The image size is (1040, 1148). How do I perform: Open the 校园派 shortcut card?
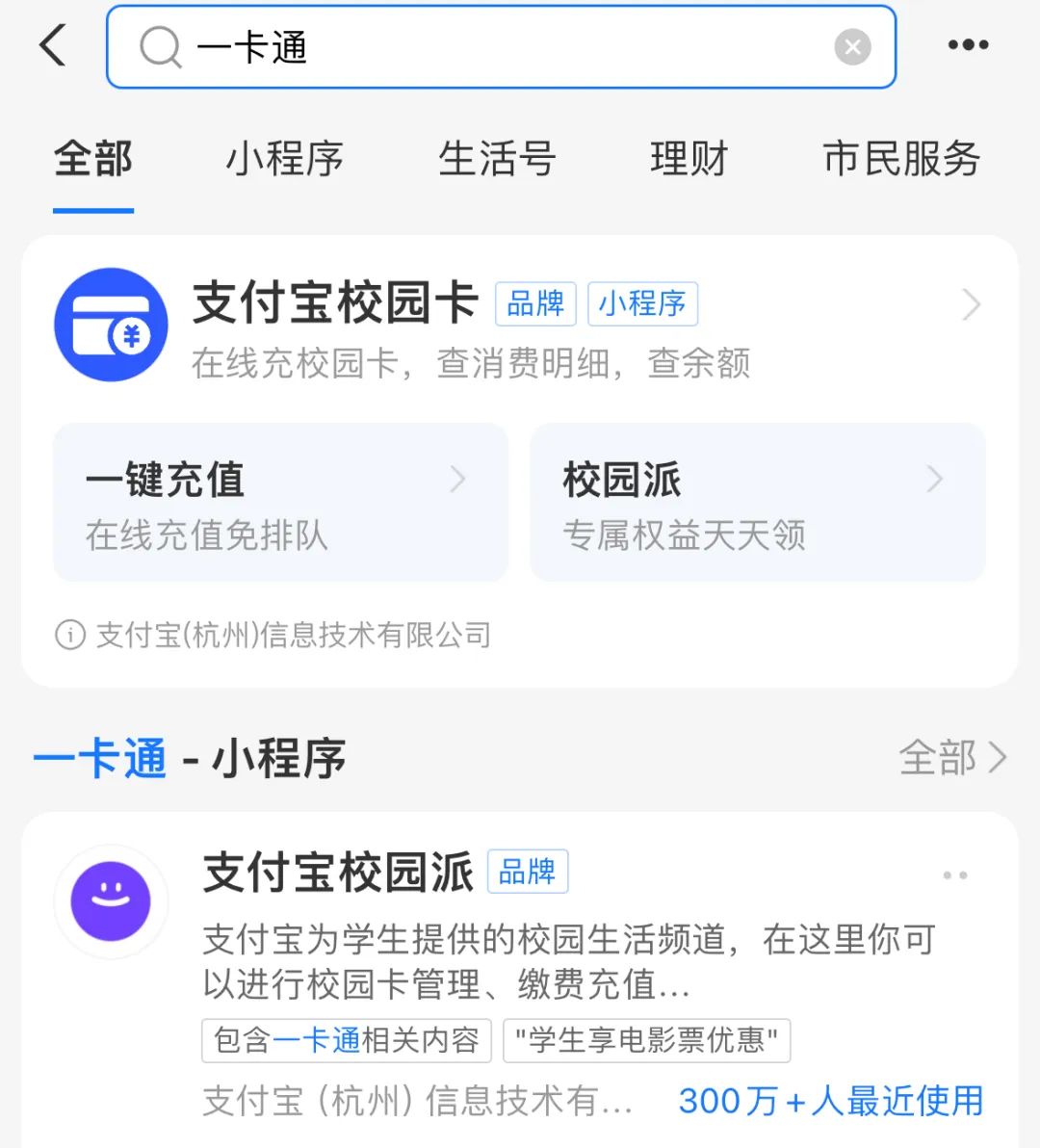(757, 503)
